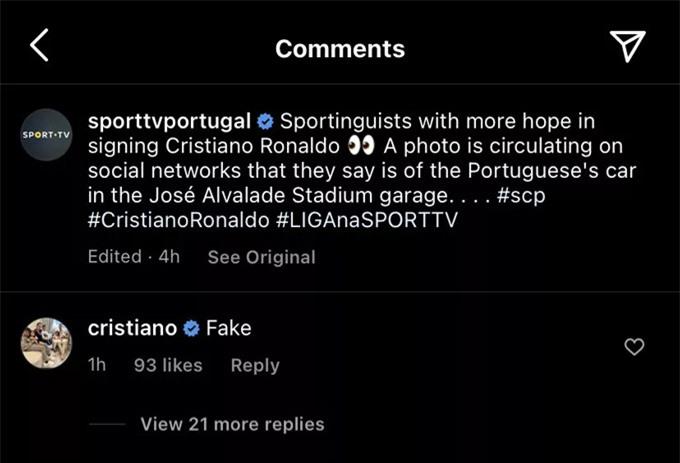Open cristiano's profile picture

46,343
